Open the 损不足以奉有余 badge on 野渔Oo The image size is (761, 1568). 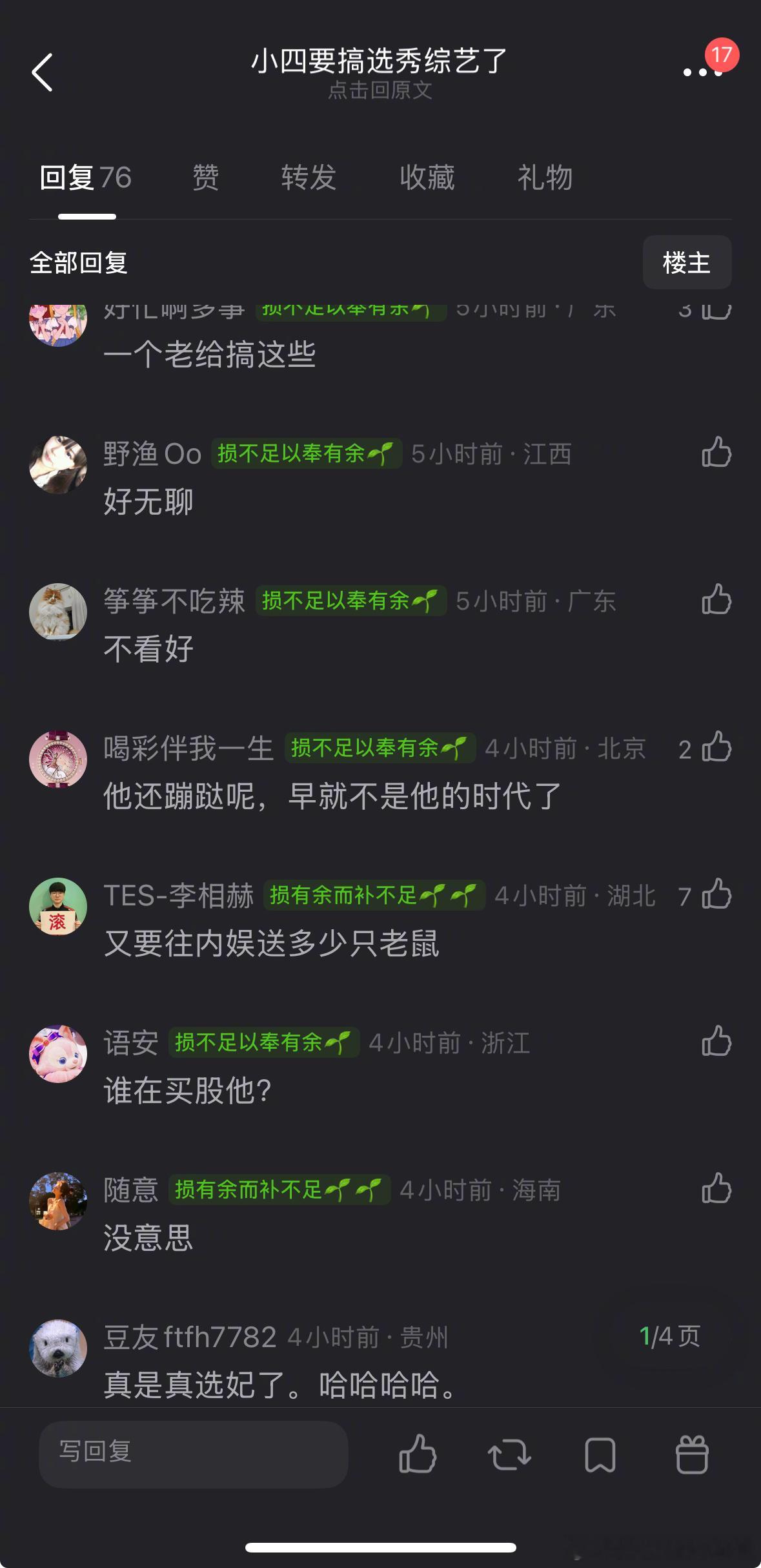click(304, 454)
